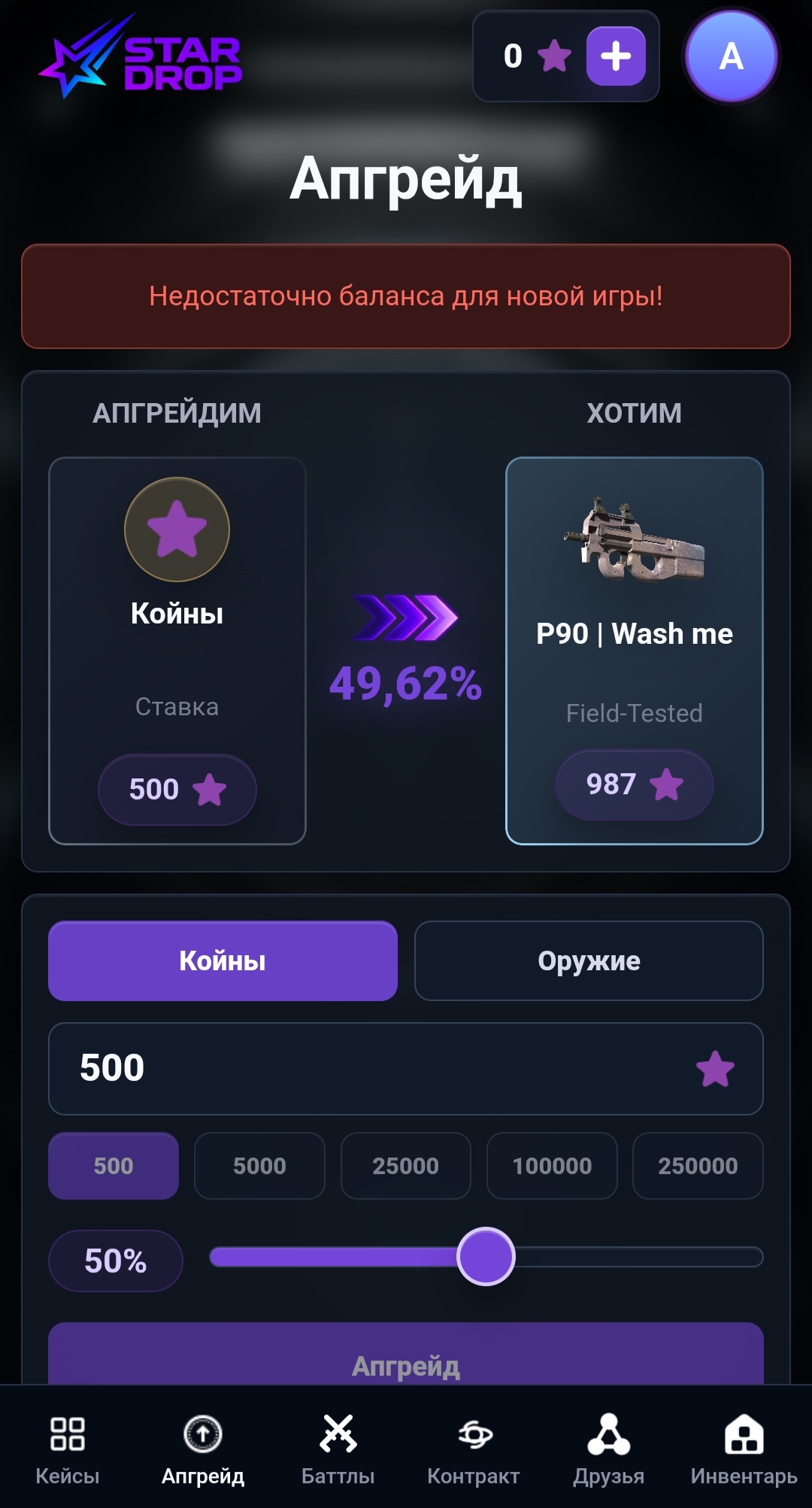This screenshot has width=812, height=1508.
Task: Add balance with the plus button
Action: tap(616, 56)
